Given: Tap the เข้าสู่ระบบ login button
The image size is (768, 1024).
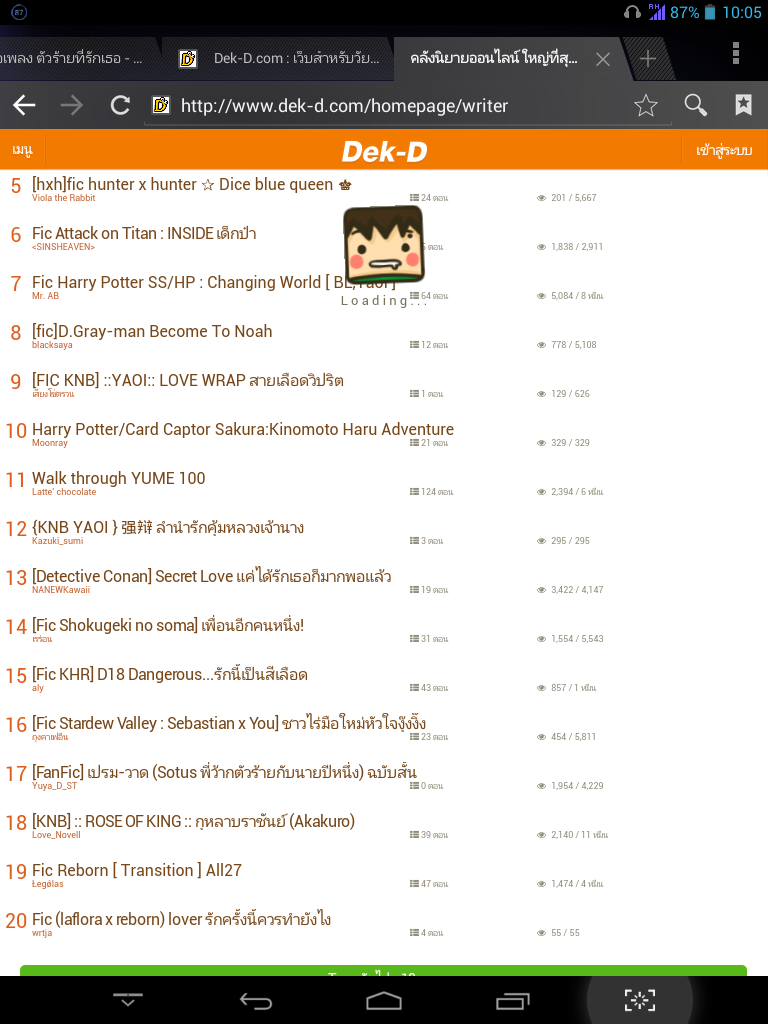Looking at the screenshot, I should tap(723, 151).
